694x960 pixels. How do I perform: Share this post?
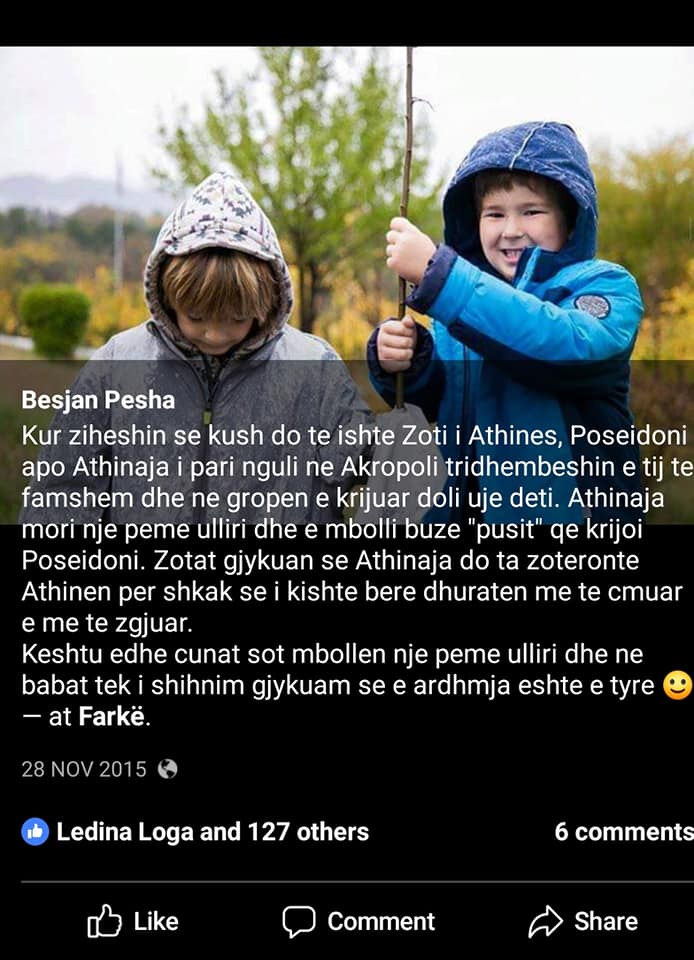click(583, 921)
